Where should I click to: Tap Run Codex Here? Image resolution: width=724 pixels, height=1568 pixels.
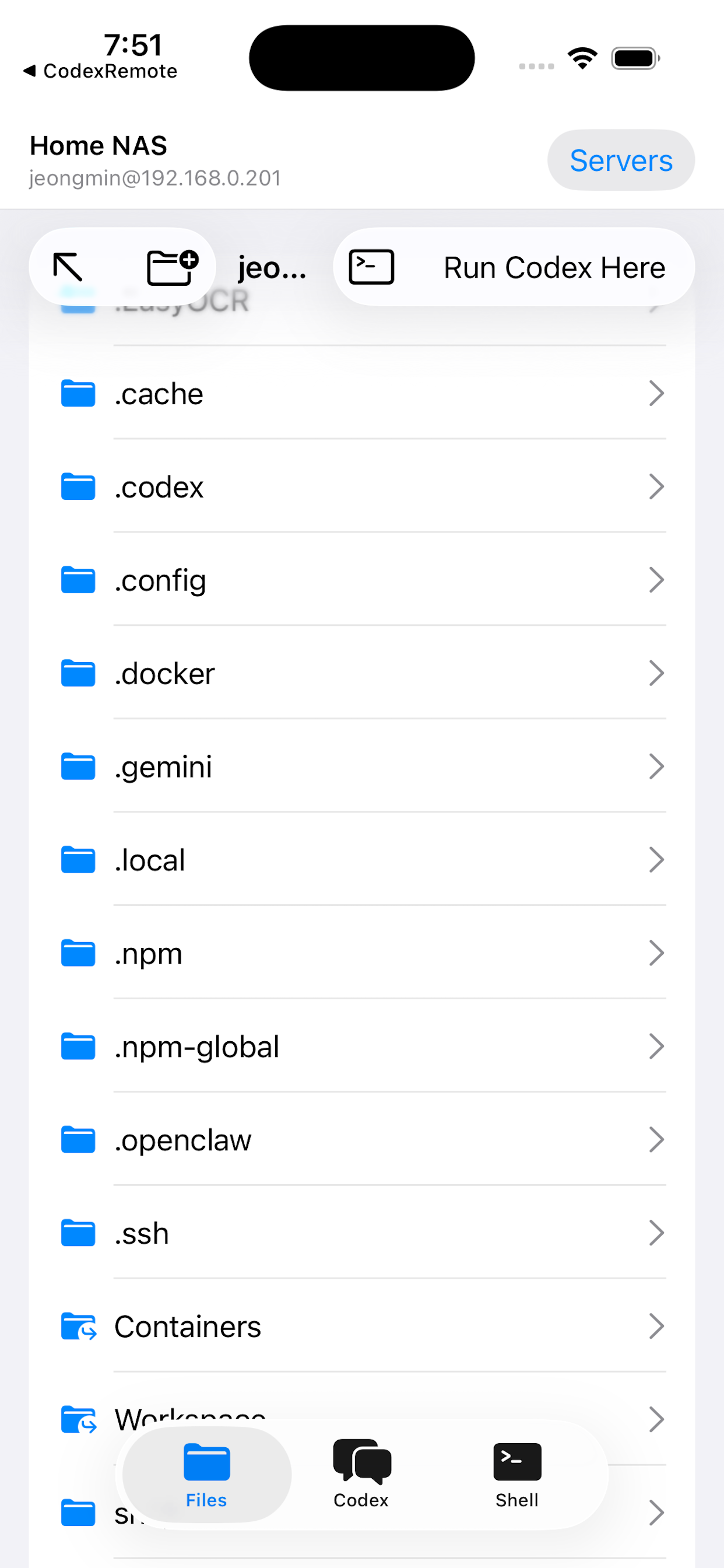(x=514, y=267)
